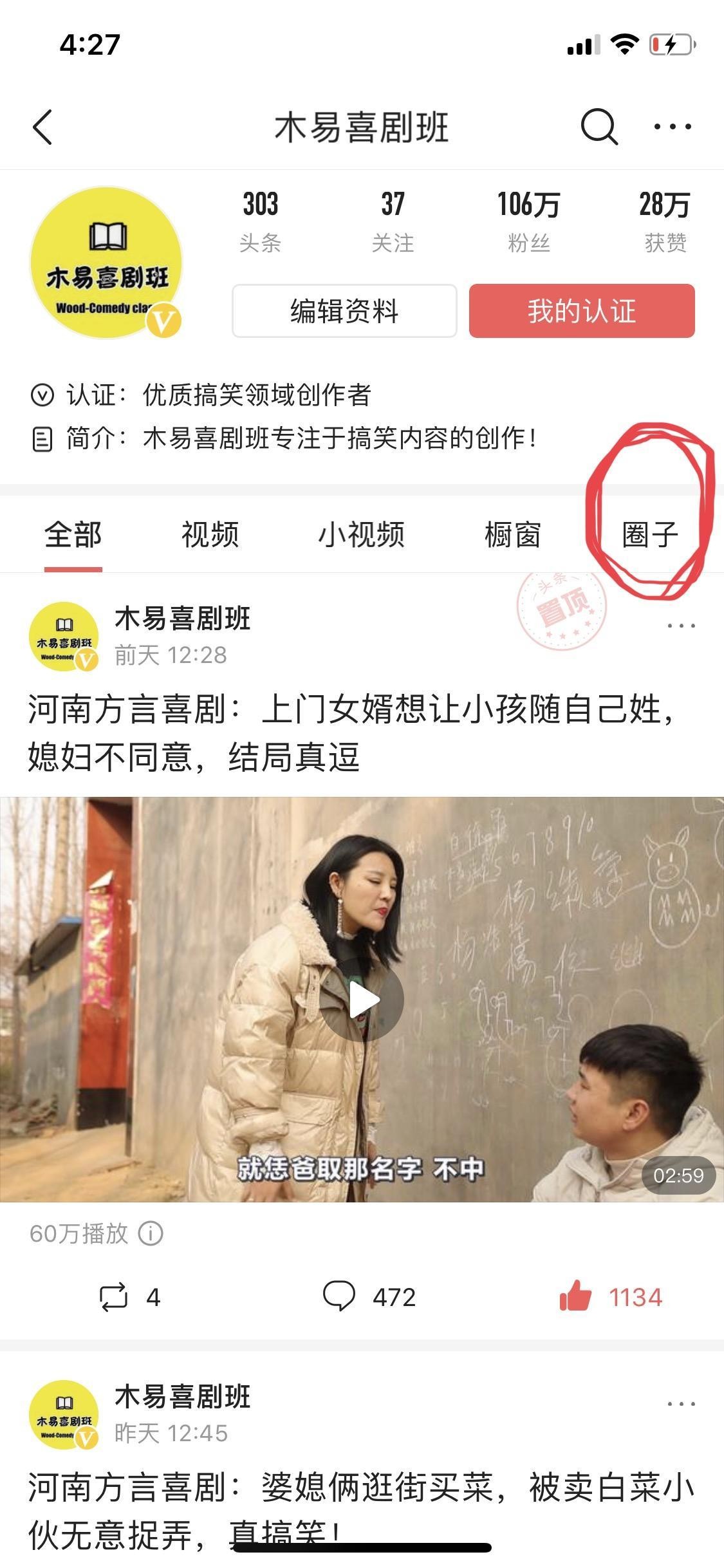Go back from the profile page

pos(42,127)
